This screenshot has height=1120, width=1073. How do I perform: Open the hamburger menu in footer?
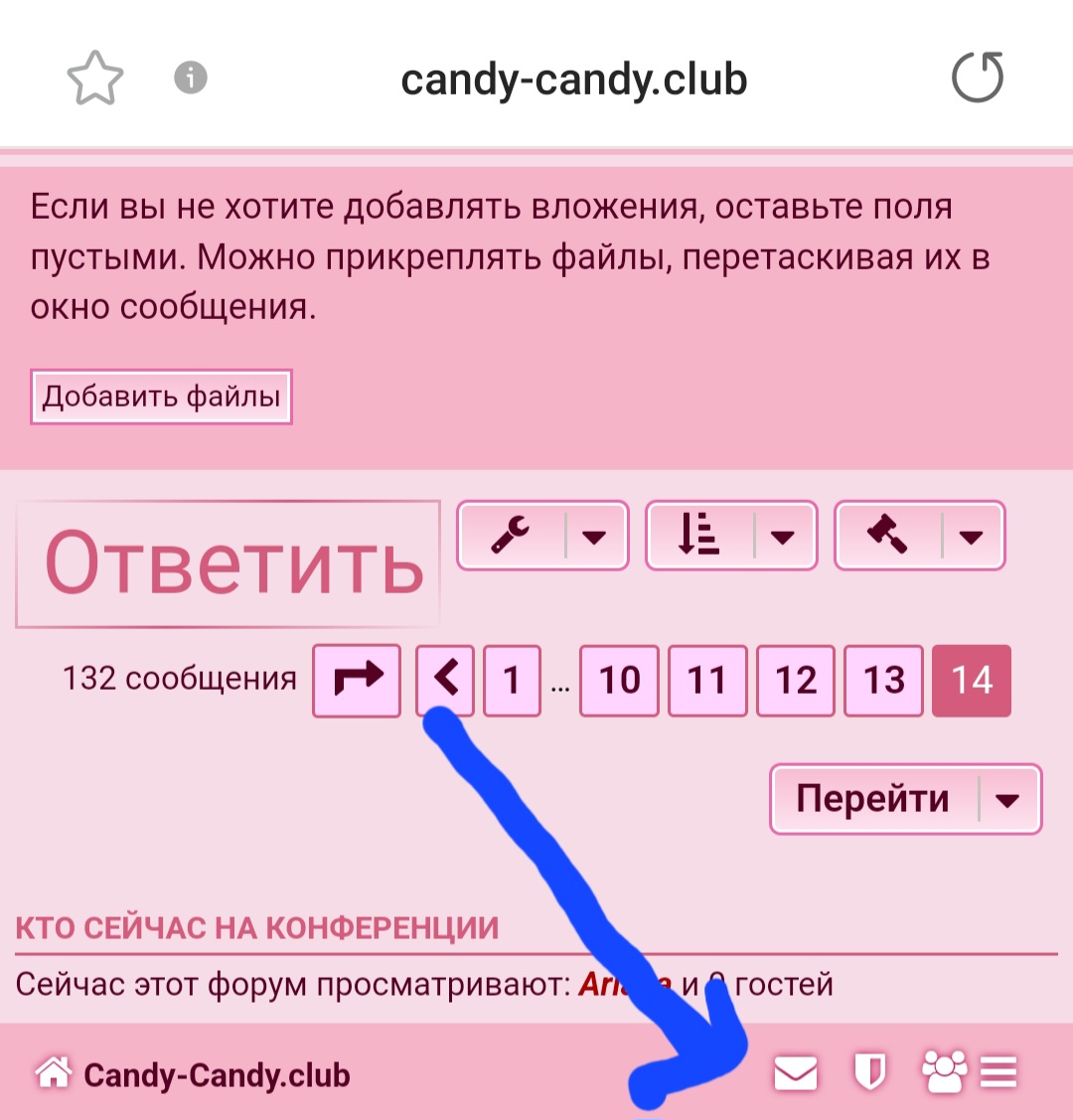click(x=998, y=1072)
